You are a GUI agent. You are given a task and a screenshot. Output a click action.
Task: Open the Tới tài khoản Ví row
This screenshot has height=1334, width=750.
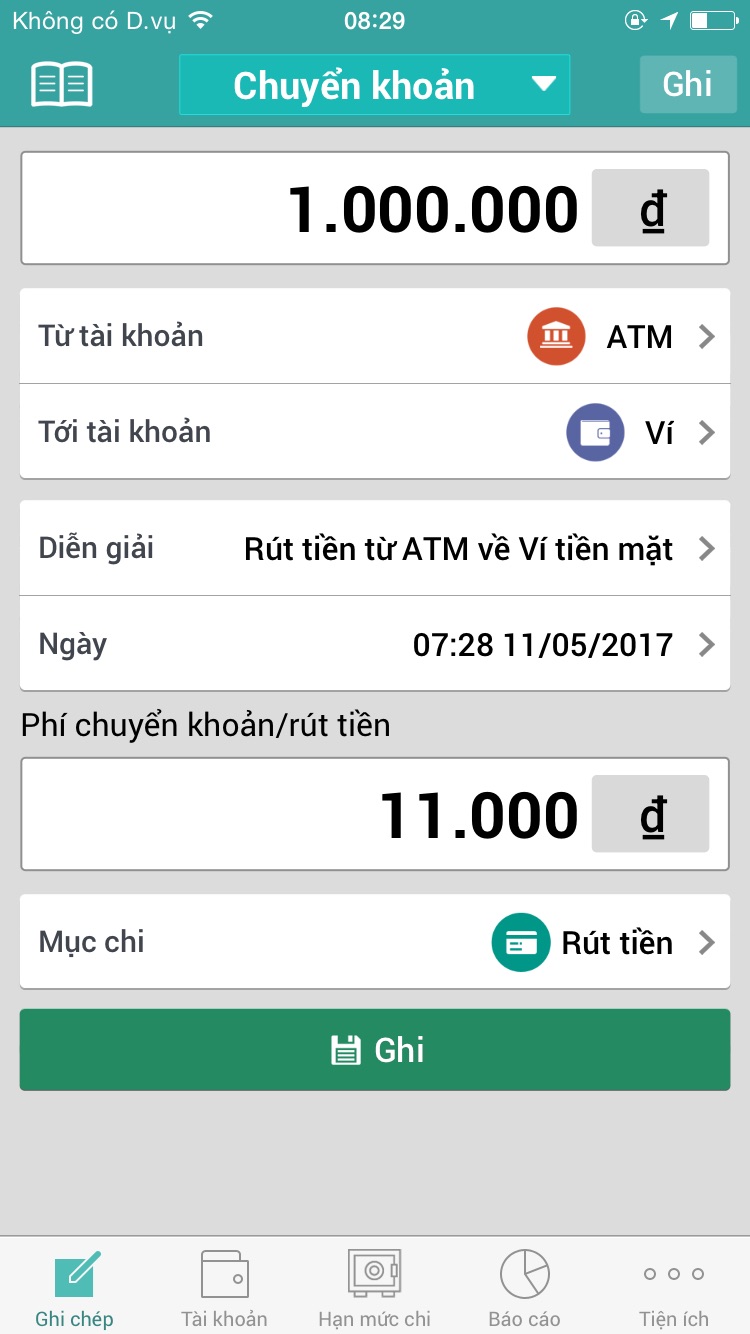(x=375, y=432)
